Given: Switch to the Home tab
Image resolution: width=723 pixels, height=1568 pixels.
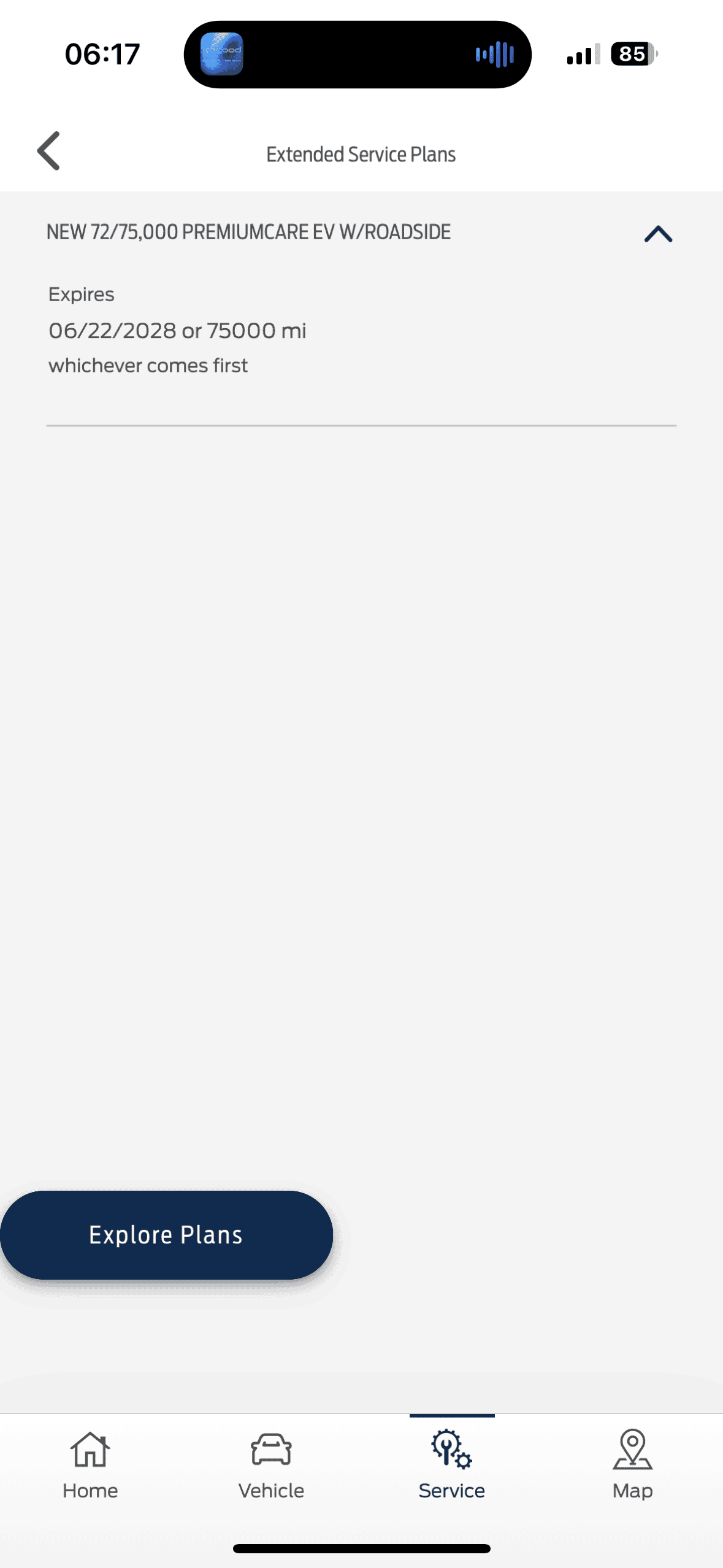Looking at the screenshot, I should [x=90, y=1464].
